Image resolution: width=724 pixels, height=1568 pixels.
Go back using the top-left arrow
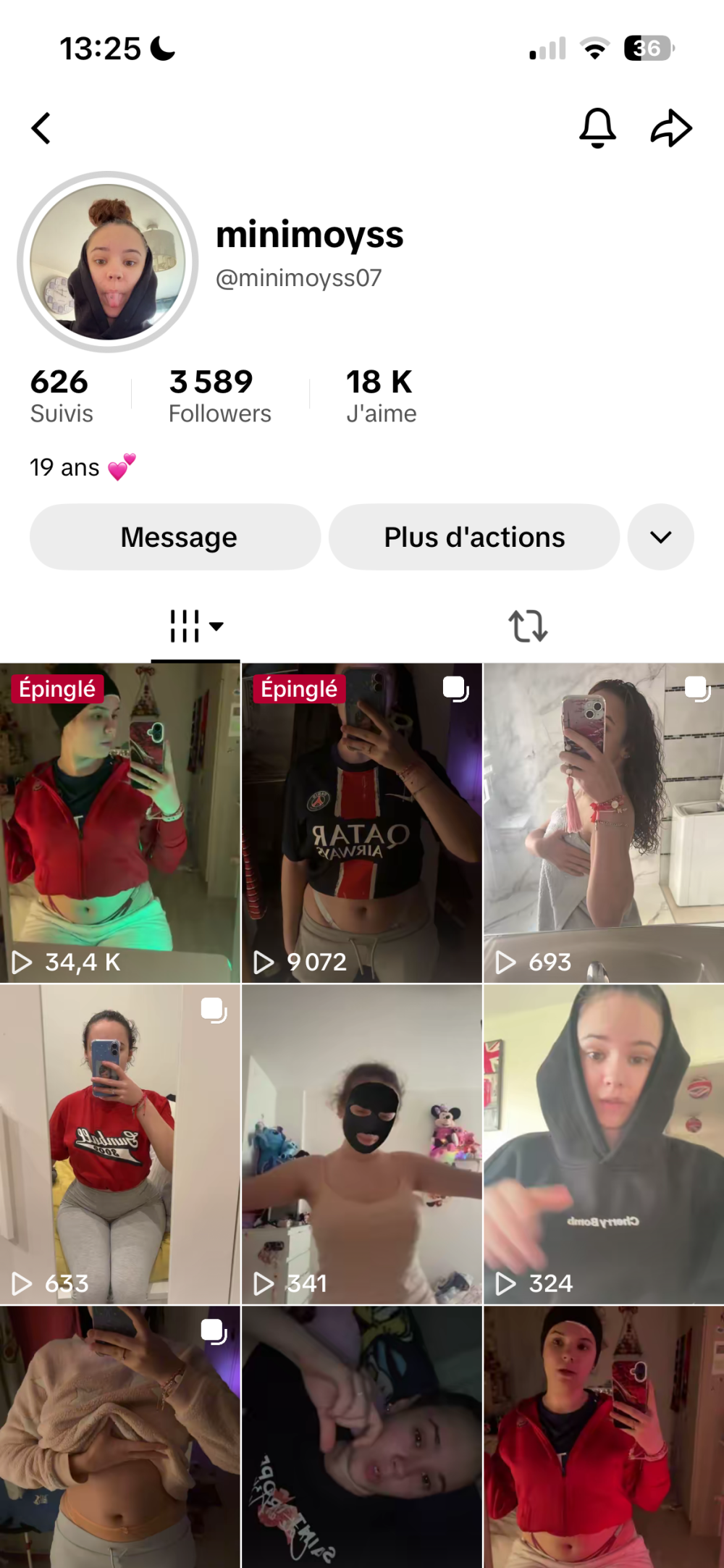[x=41, y=129]
